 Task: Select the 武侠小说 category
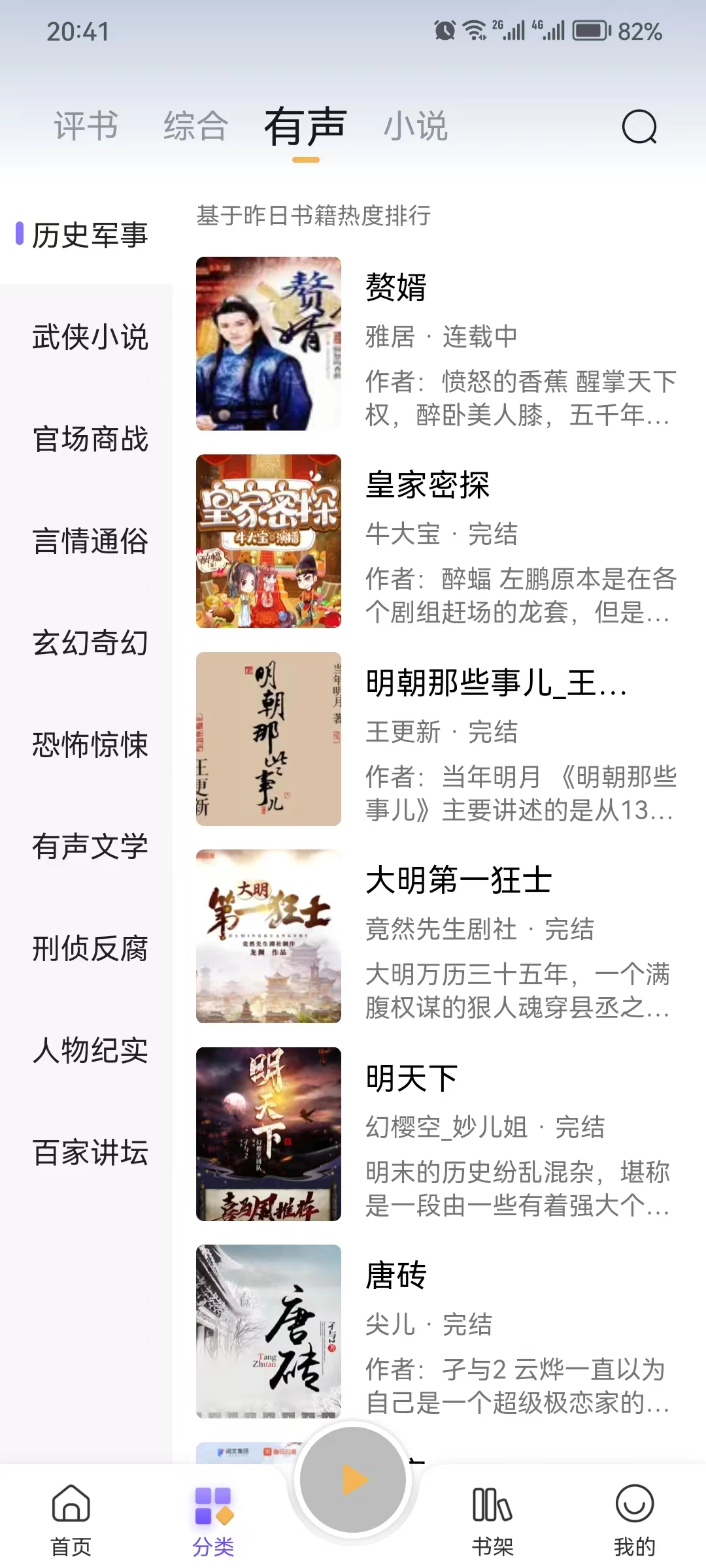coord(90,337)
